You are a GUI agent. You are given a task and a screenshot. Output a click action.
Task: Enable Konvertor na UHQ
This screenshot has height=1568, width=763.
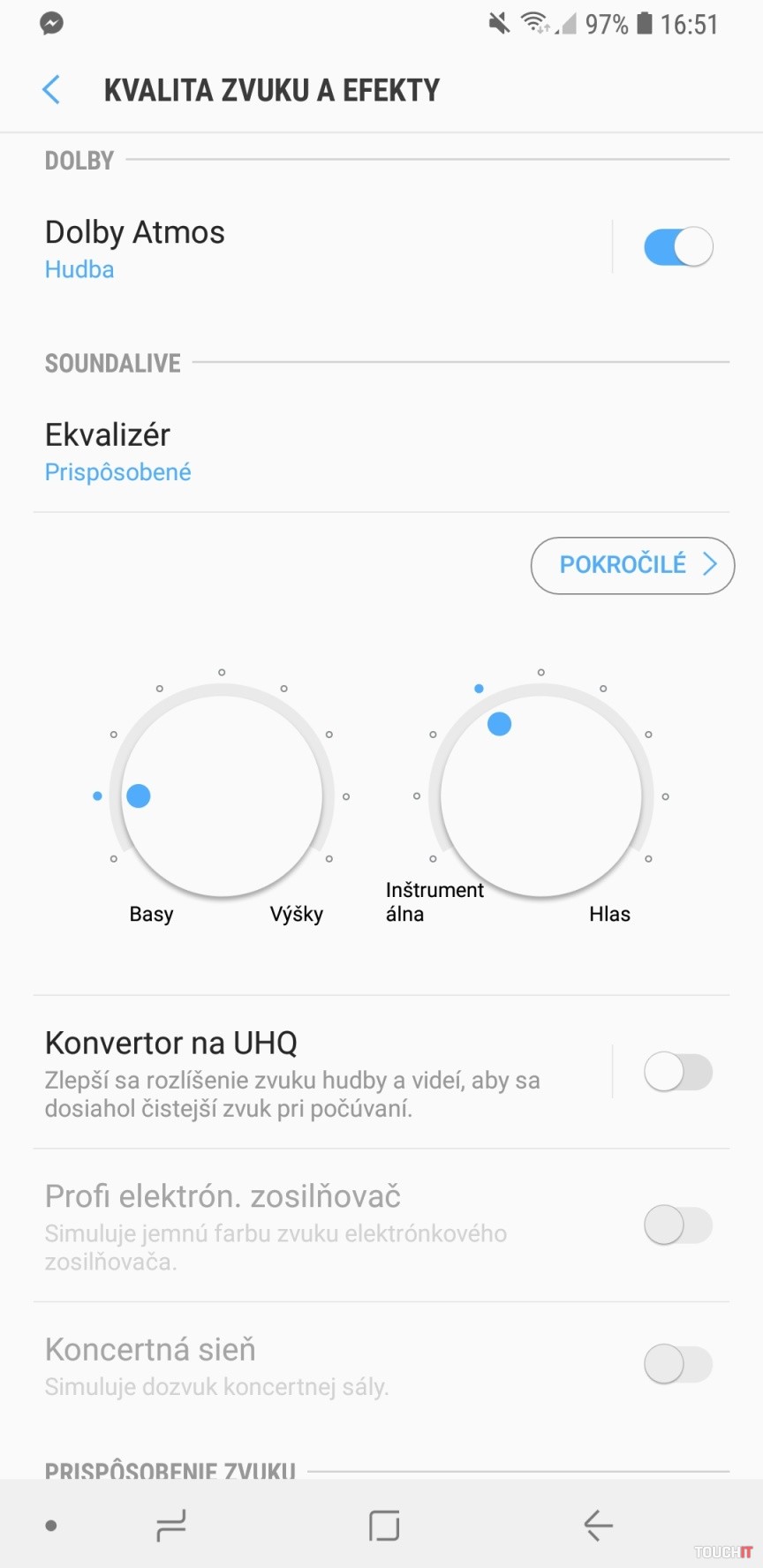coord(677,1072)
